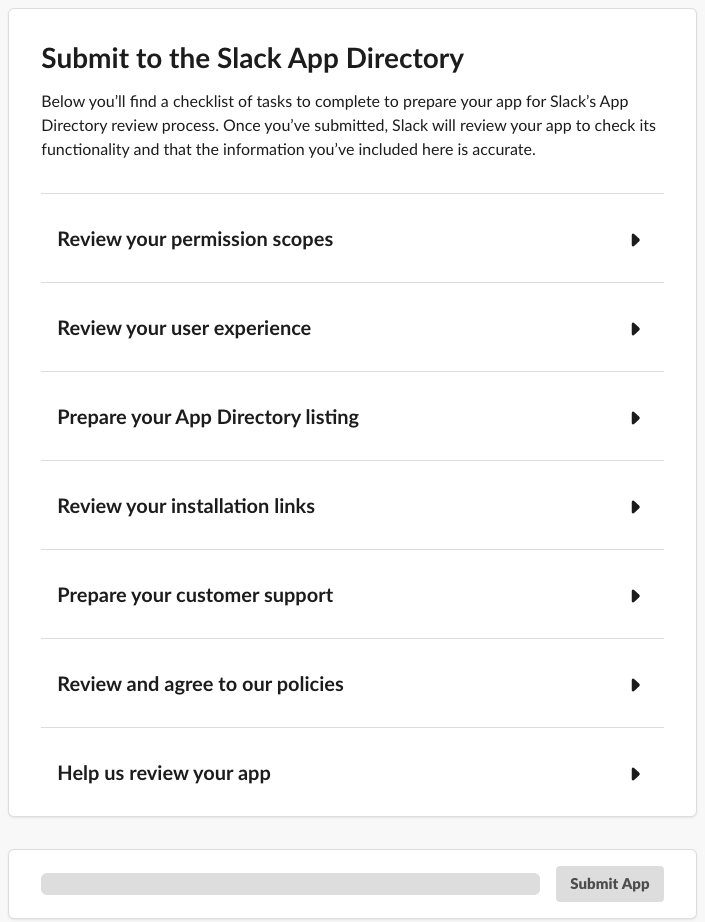Expand Review your installation links
Image resolution: width=705 pixels, height=922 pixels.
tap(352, 507)
